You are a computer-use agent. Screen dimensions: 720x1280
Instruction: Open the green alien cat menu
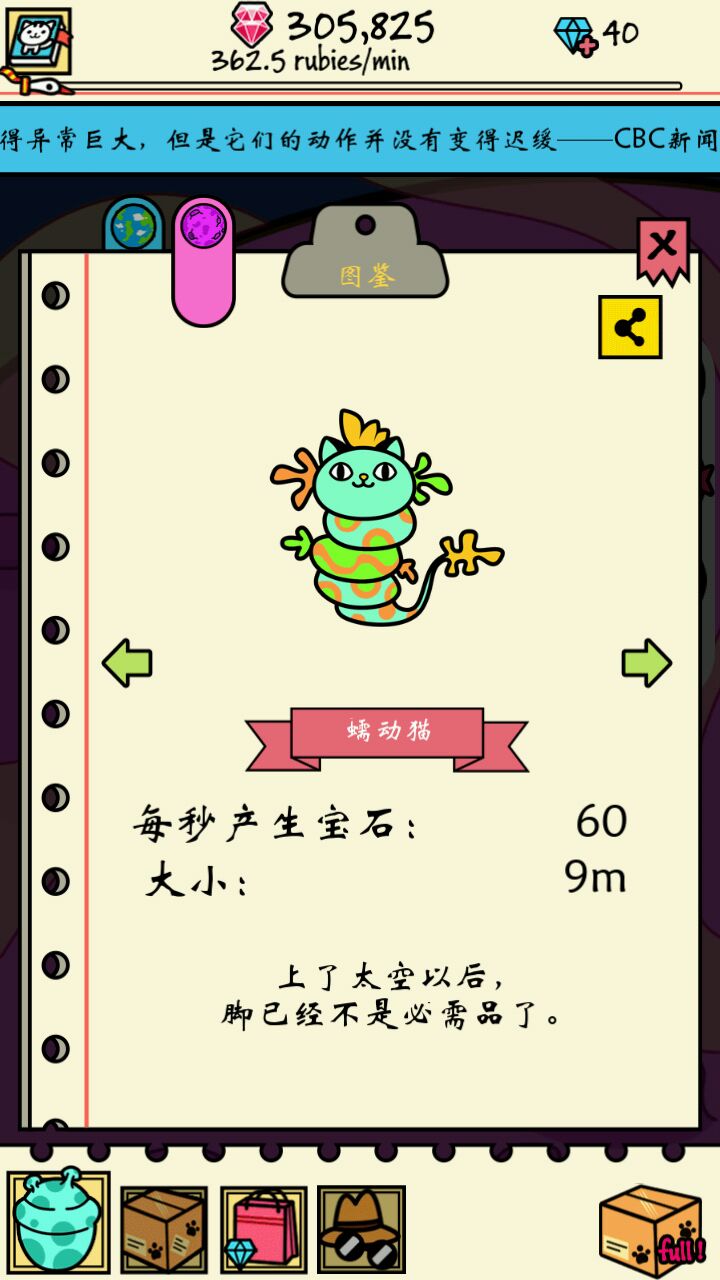58,1221
